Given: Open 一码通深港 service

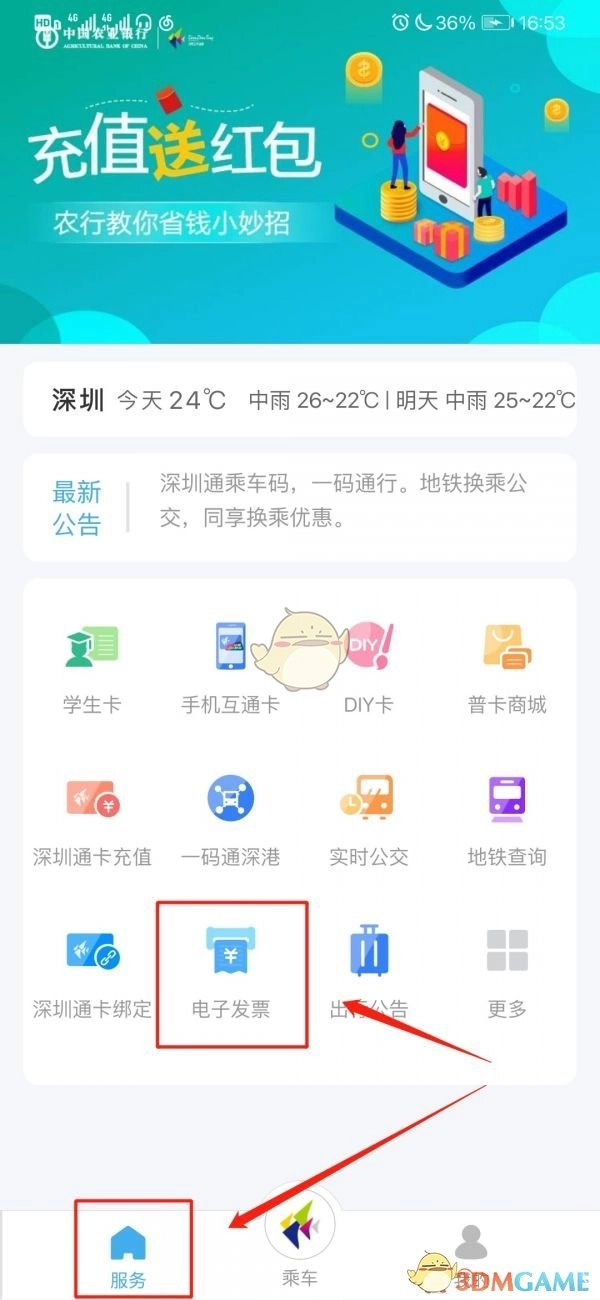Looking at the screenshot, I should pyautogui.click(x=230, y=817).
